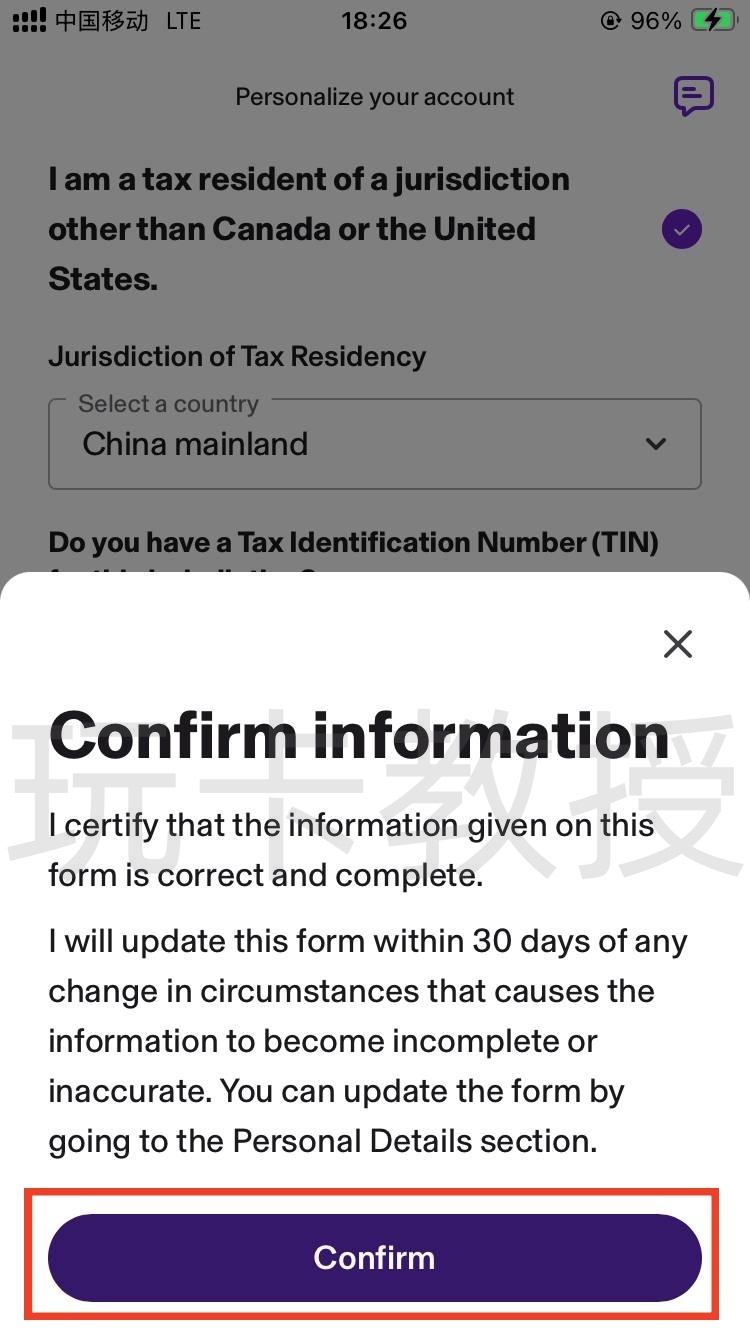Toggle the tax resident of other jurisdiction checkbox
The height and width of the screenshot is (1334, 750).
pos(682,230)
